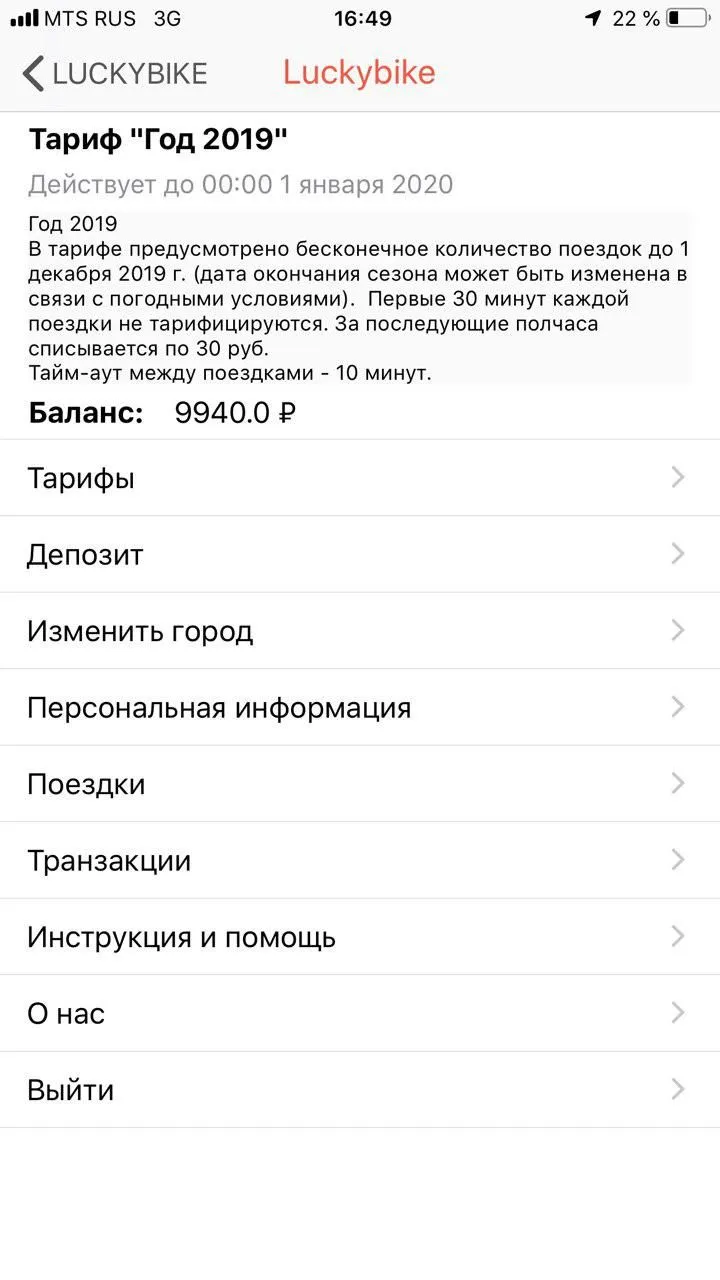The image size is (720, 1280).
Task: Show the Транзакции list
Action: pos(360,861)
